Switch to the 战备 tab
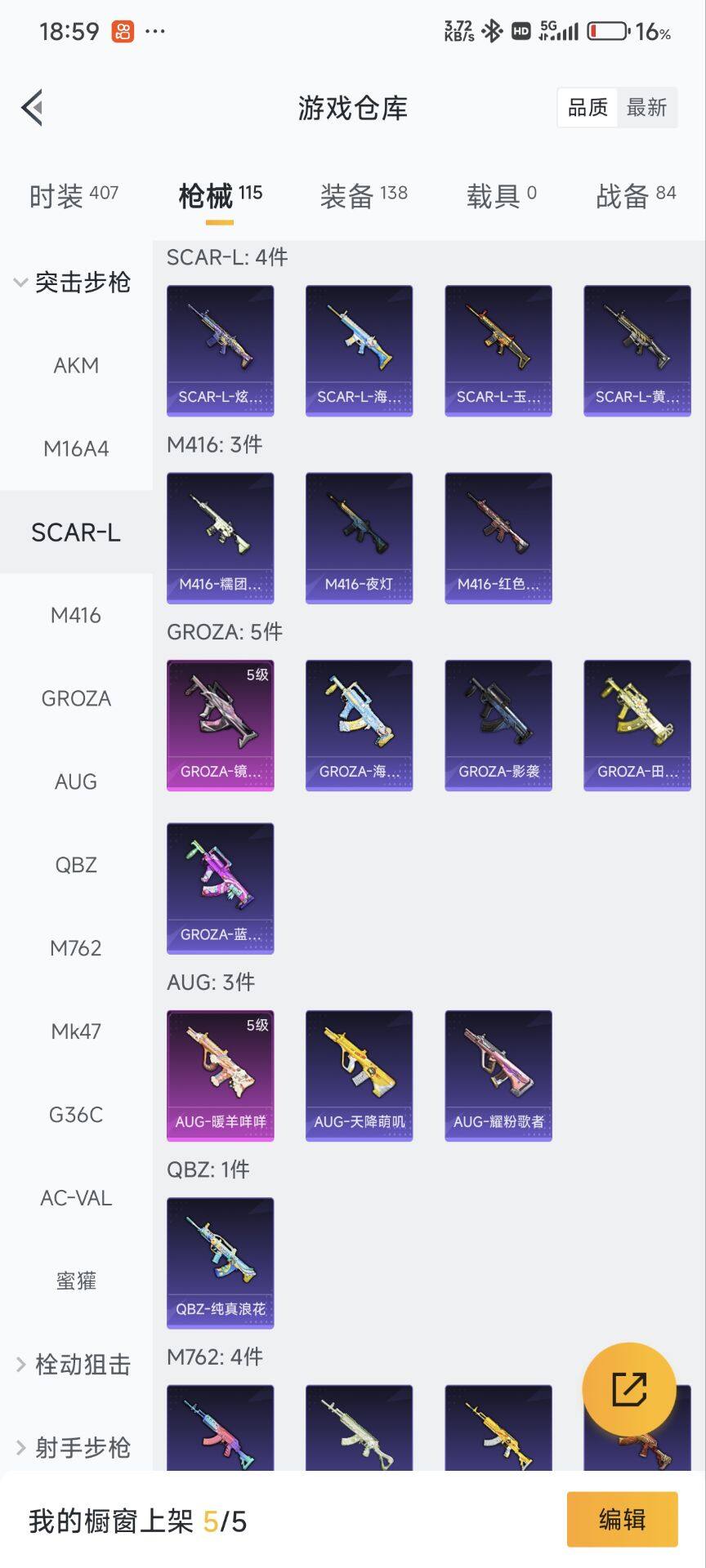Viewport: 706px width, 1568px height. (x=635, y=195)
